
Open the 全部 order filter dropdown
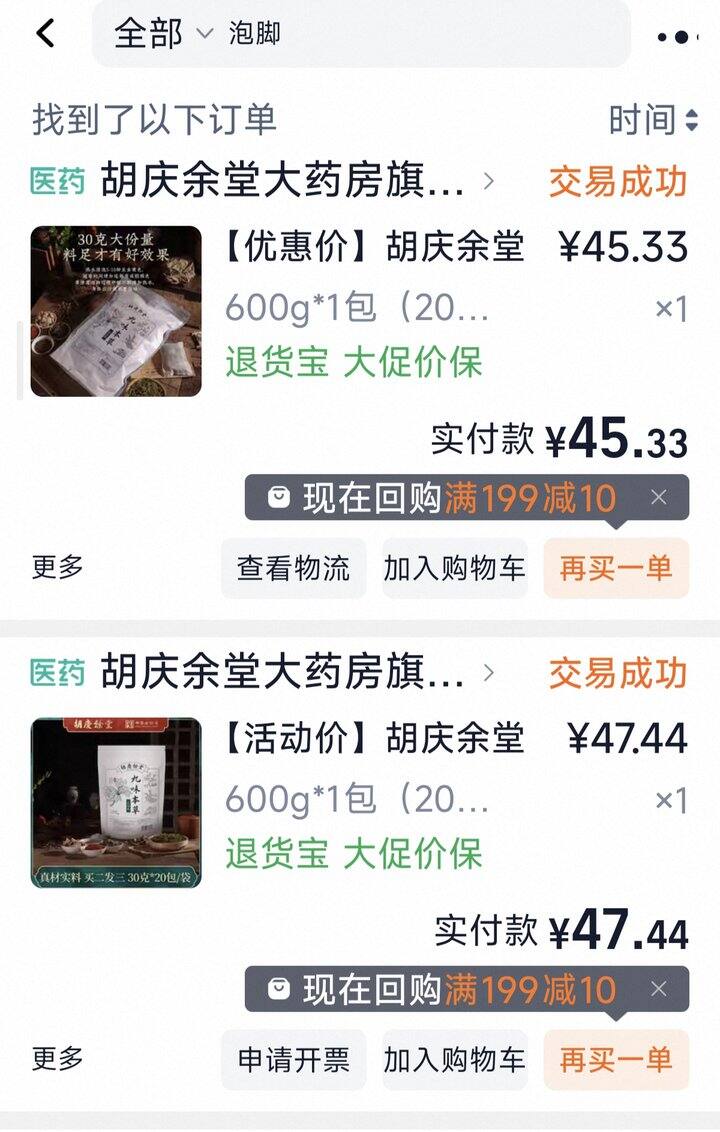pos(162,33)
